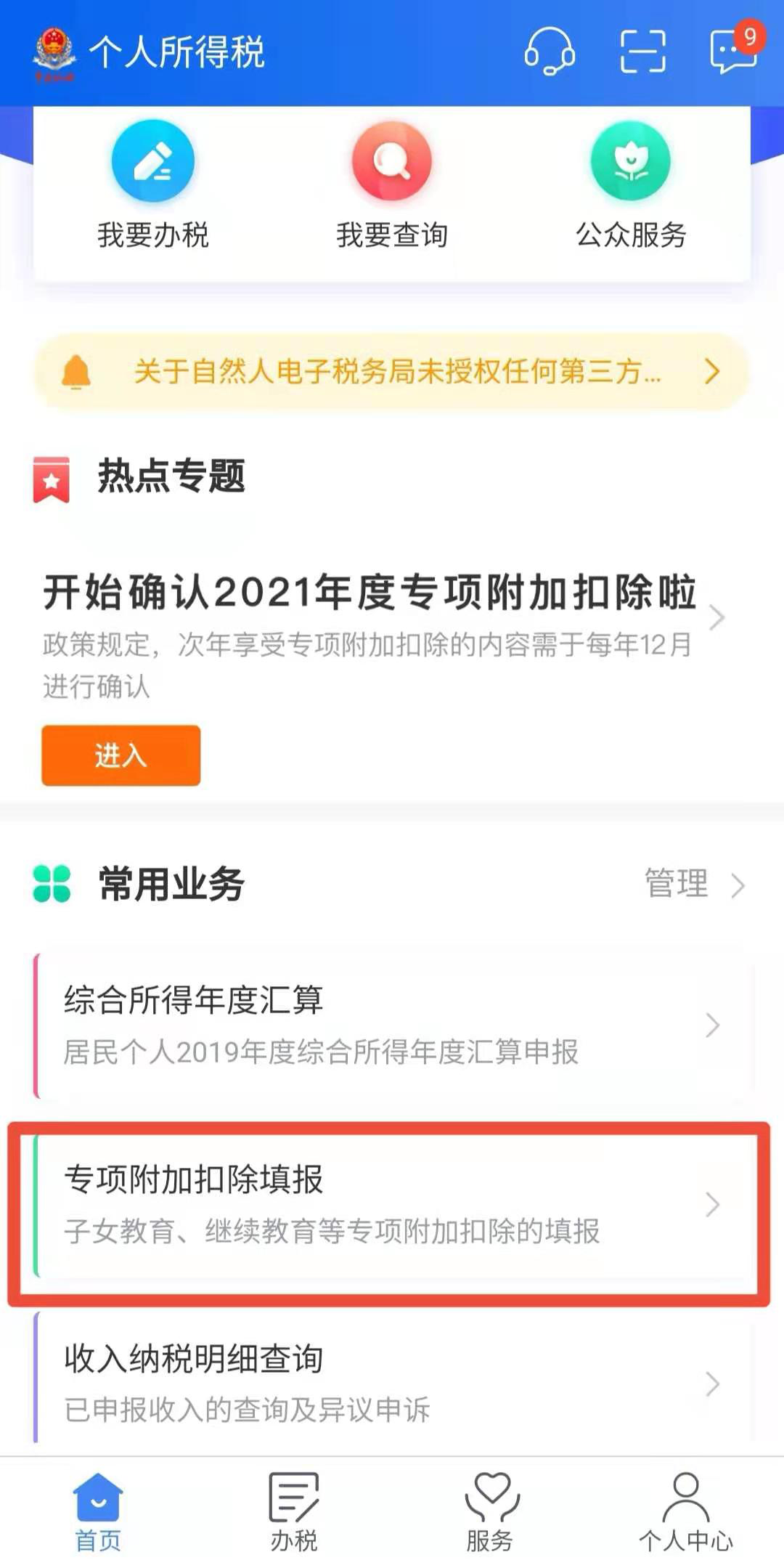Screen dimensions: 784x1568
Task: Open 综合所得年度汇算 row
Action: click(393, 1025)
